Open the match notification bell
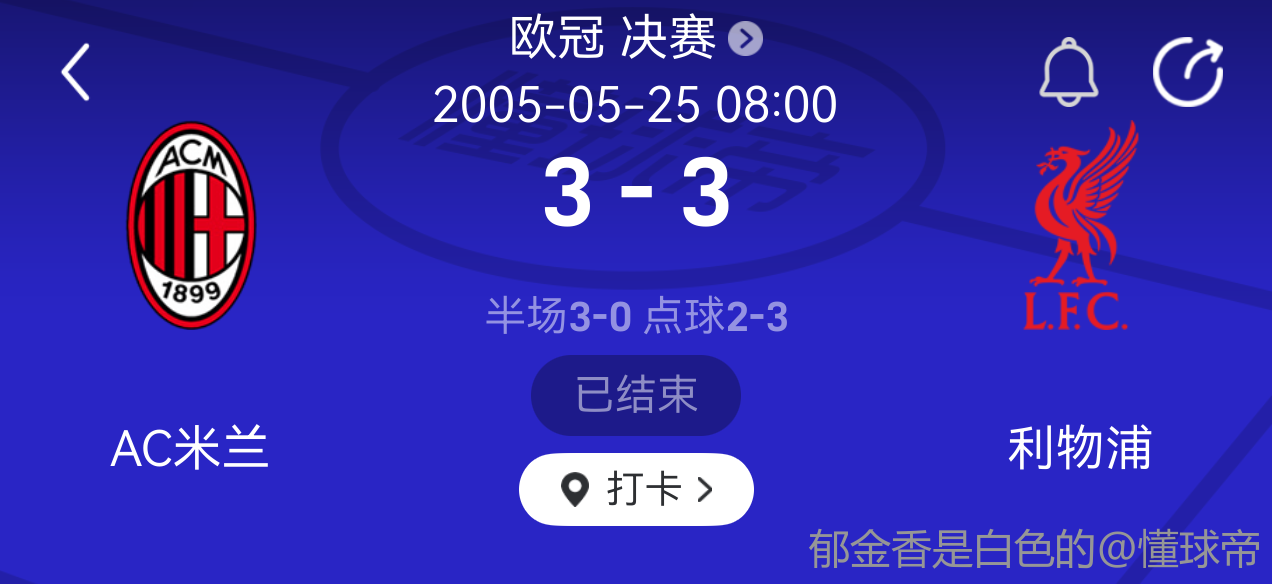The image size is (1272, 584). pos(1069,72)
